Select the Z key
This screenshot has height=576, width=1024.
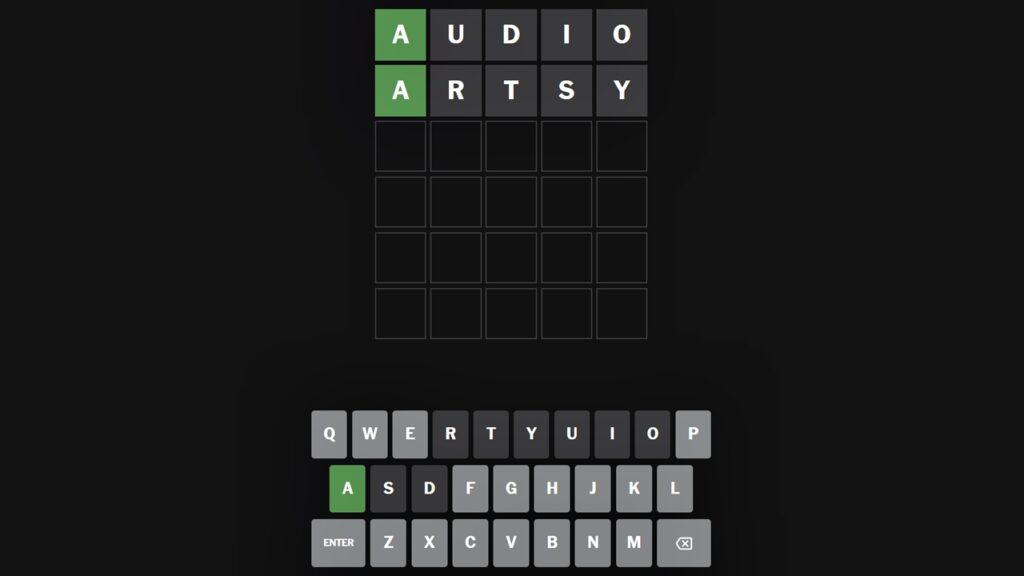tap(388, 543)
